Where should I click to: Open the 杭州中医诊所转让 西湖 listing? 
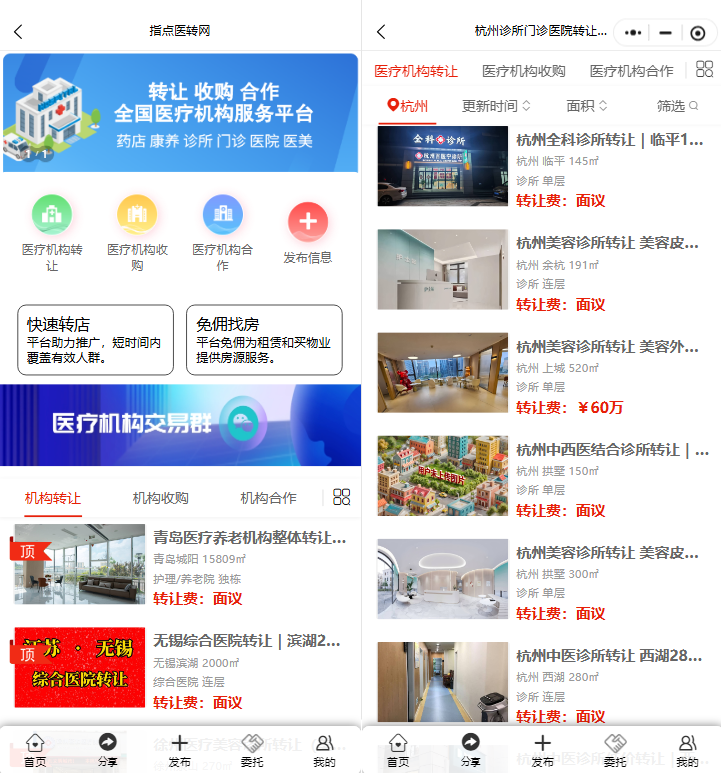pyautogui.click(x=608, y=656)
